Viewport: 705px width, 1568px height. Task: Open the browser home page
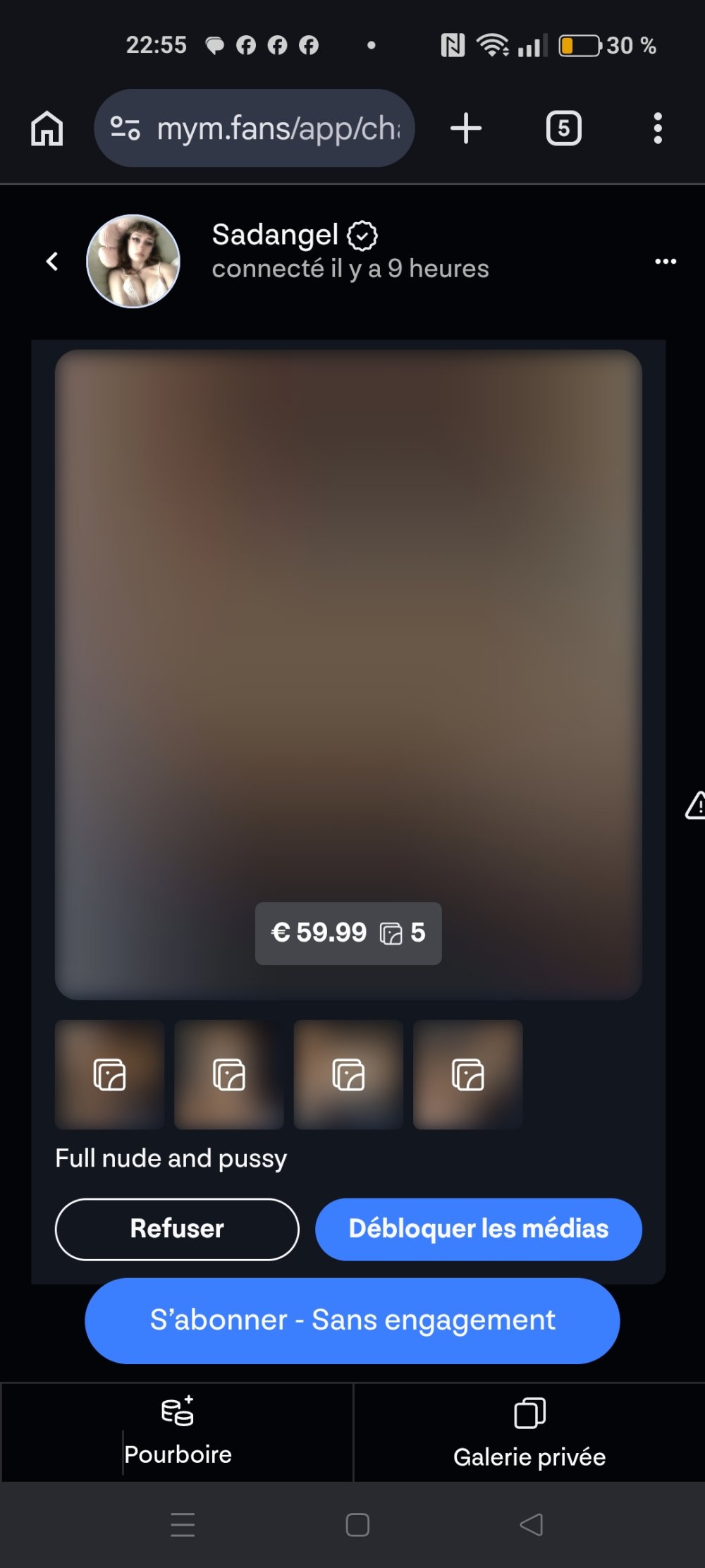(x=47, y=128)
